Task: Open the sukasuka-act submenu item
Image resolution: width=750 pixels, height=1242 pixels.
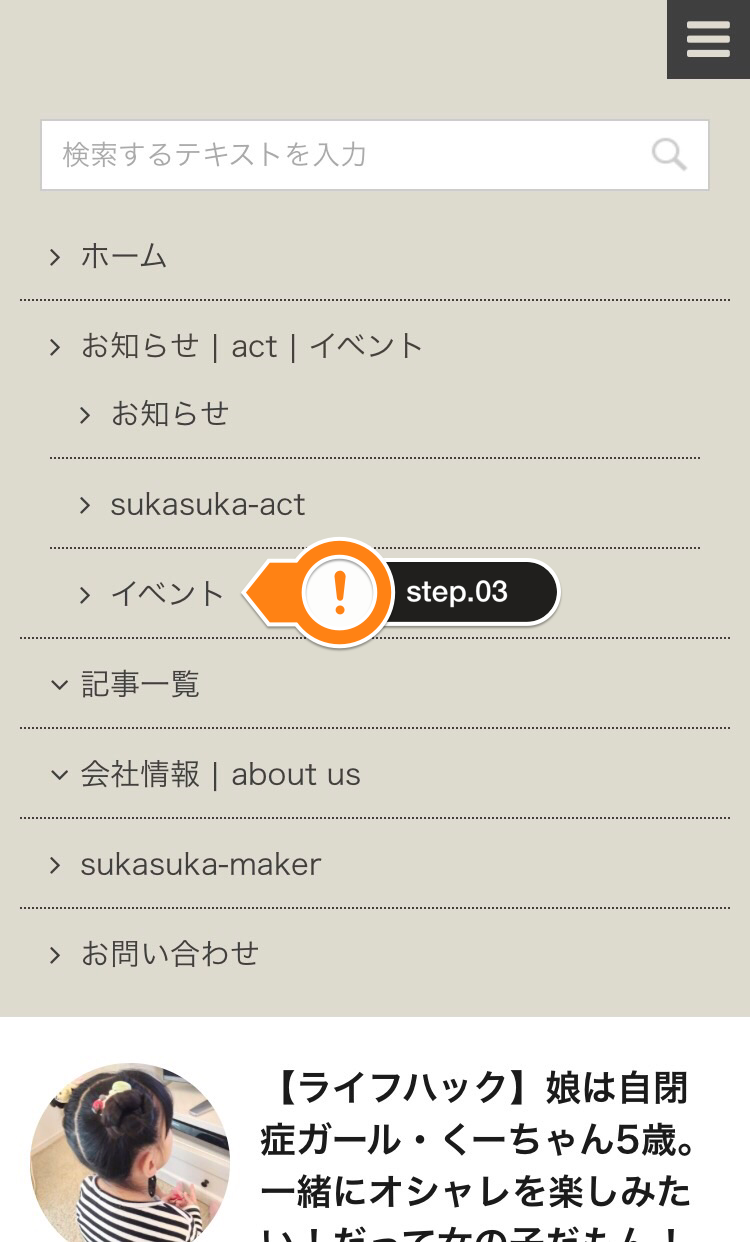Action: point(207,504)
